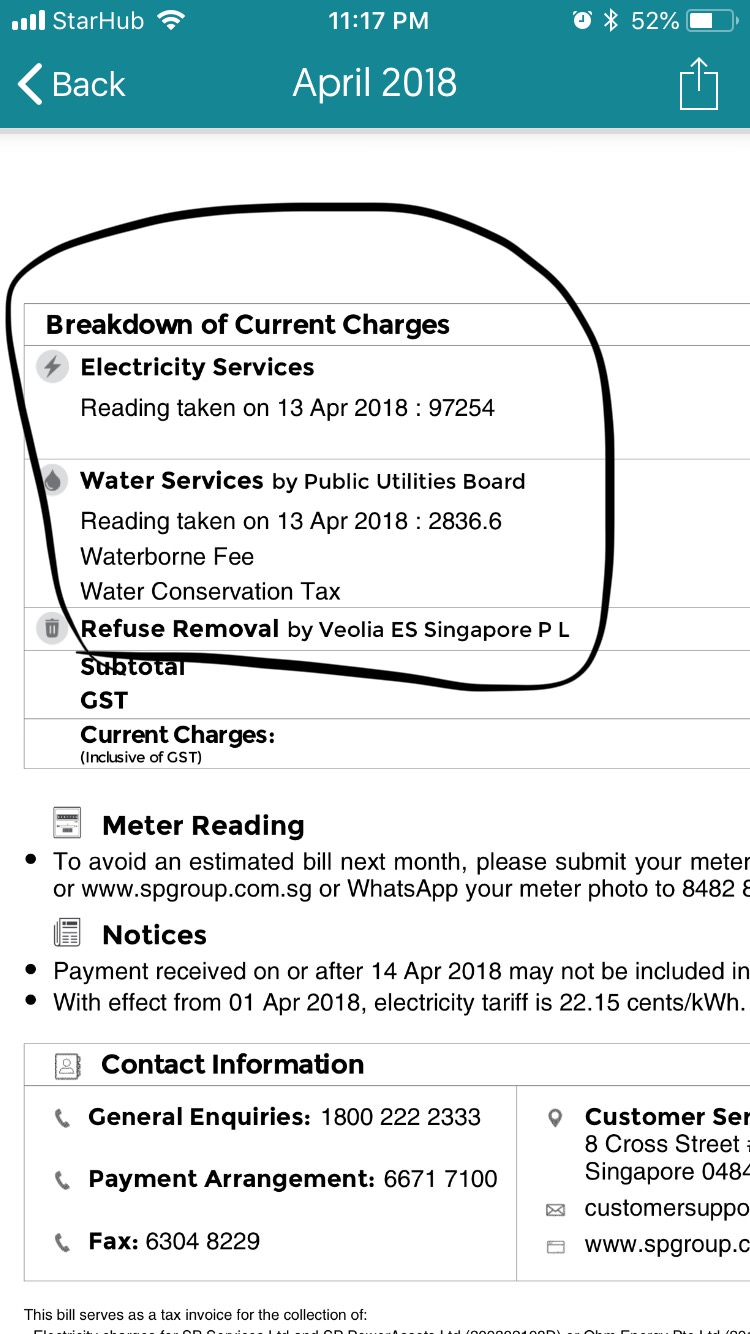Share the April 2018 bill

tap(699, 84)
